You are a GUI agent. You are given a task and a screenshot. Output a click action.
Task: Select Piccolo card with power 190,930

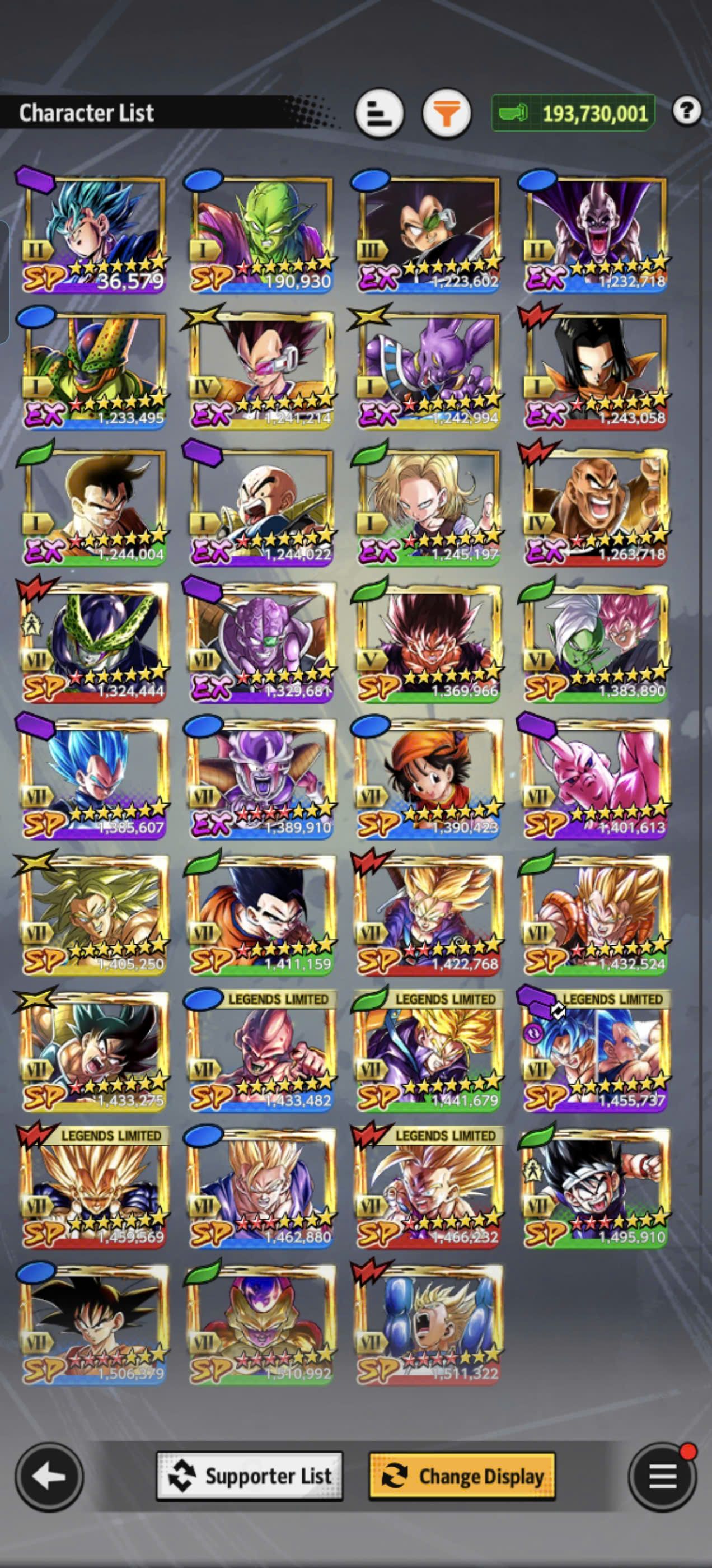[260, 233]
